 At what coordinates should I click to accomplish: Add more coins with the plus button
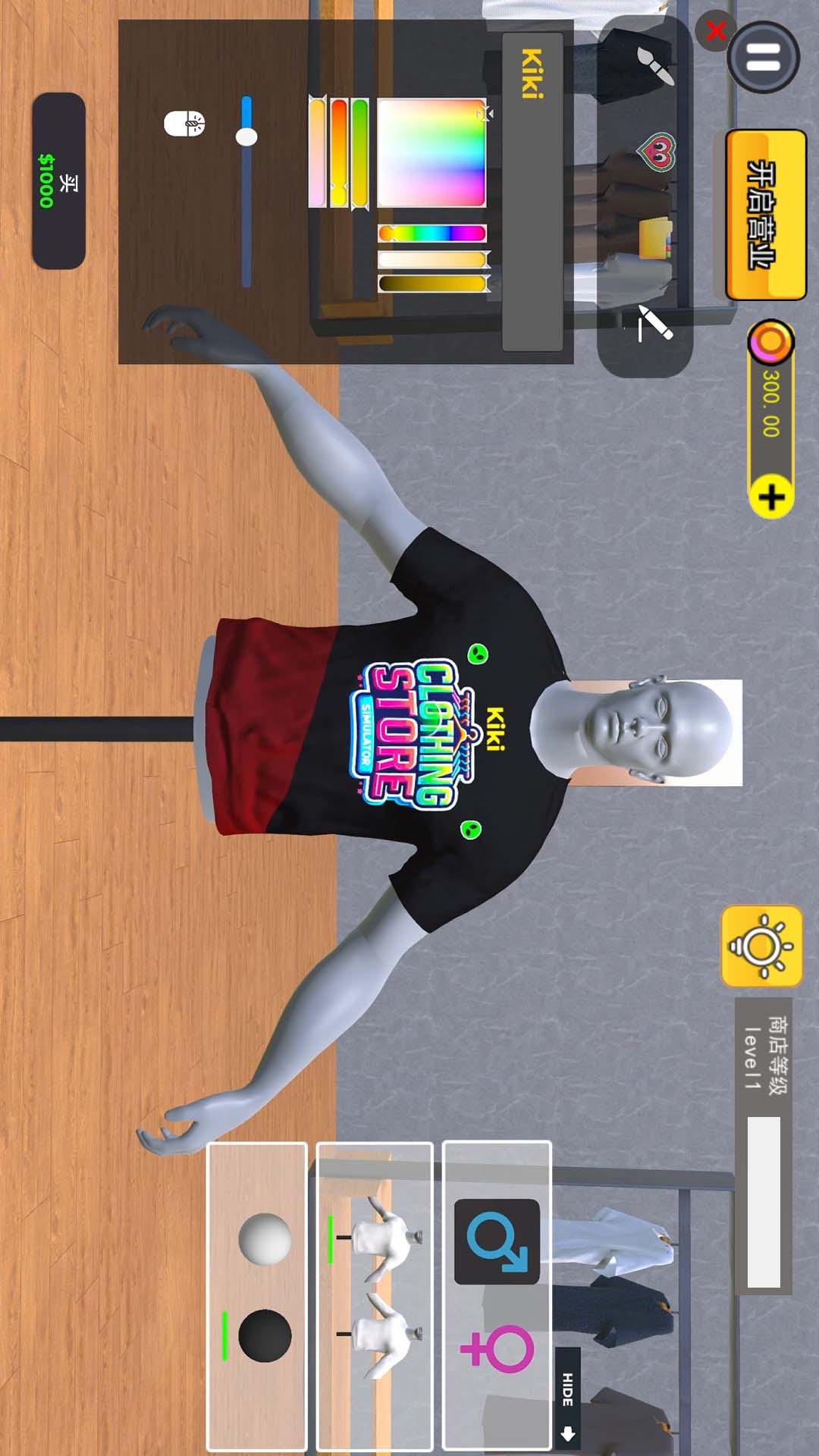tap(771, 498)
